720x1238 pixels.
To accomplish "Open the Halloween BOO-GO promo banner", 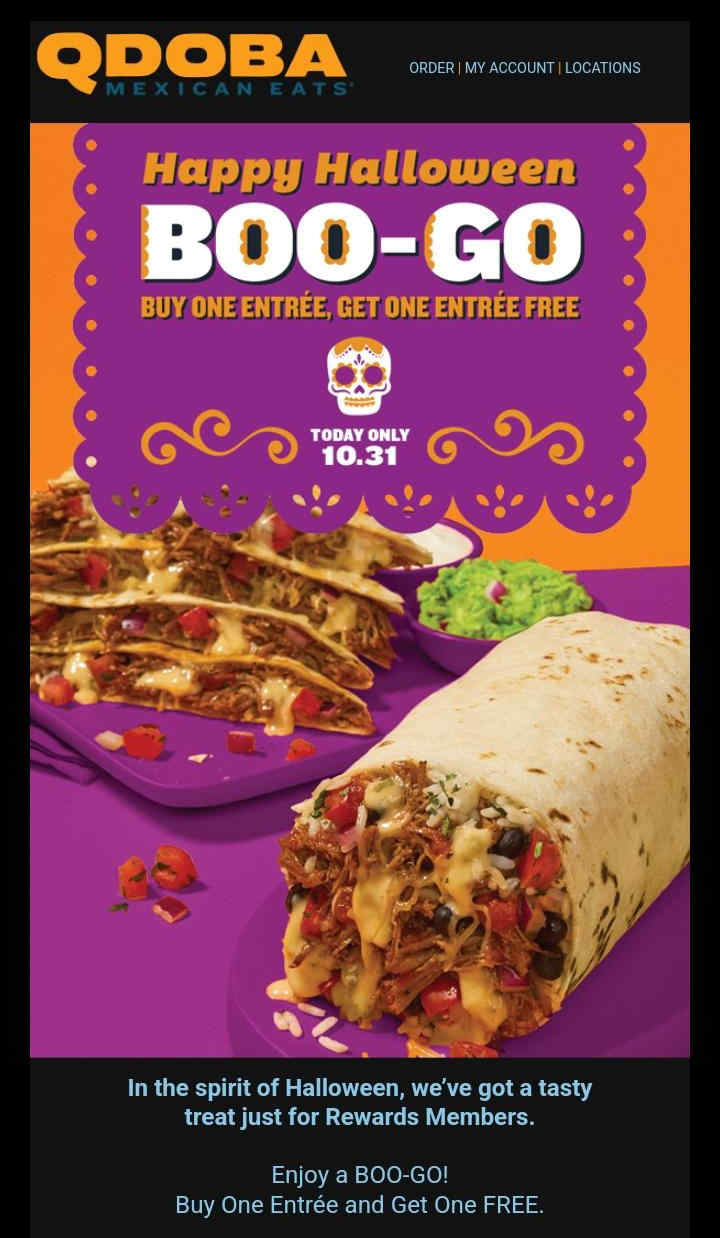I will tap(360, 590).
